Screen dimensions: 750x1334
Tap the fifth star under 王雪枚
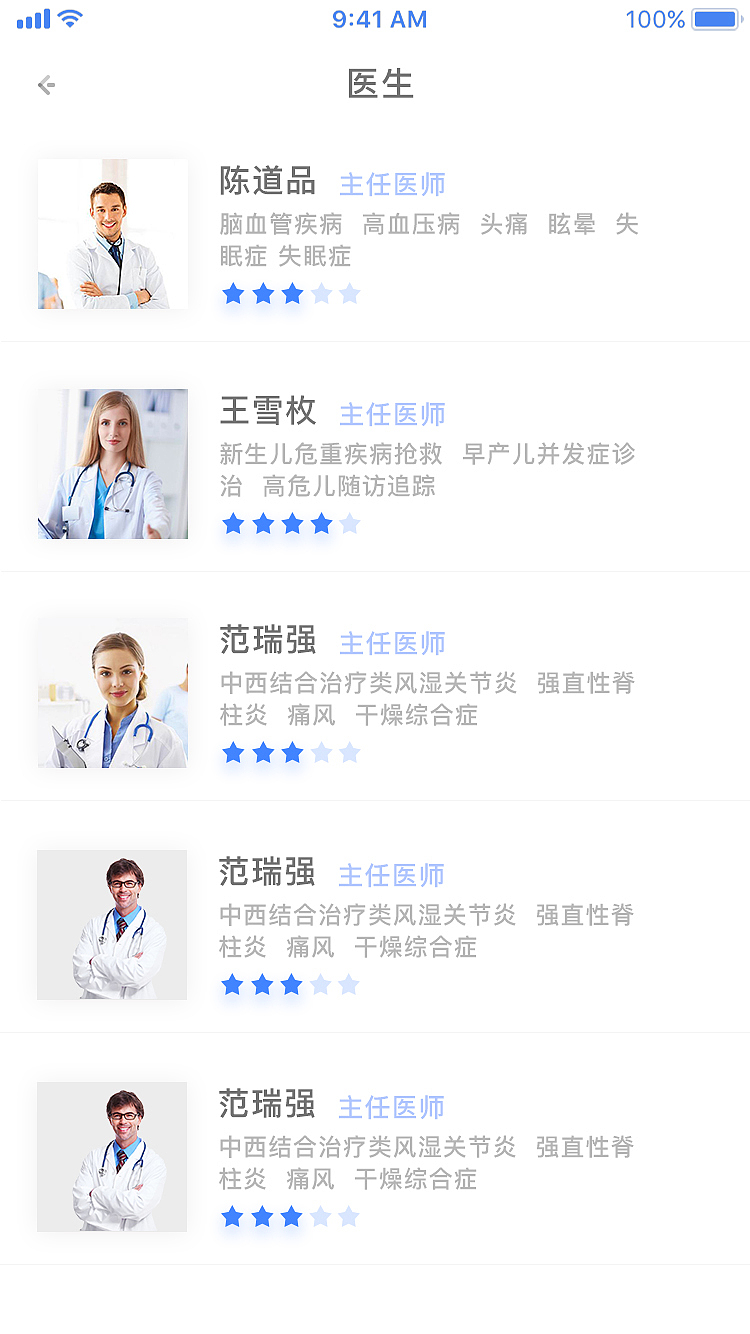click(x=350, y=523)
